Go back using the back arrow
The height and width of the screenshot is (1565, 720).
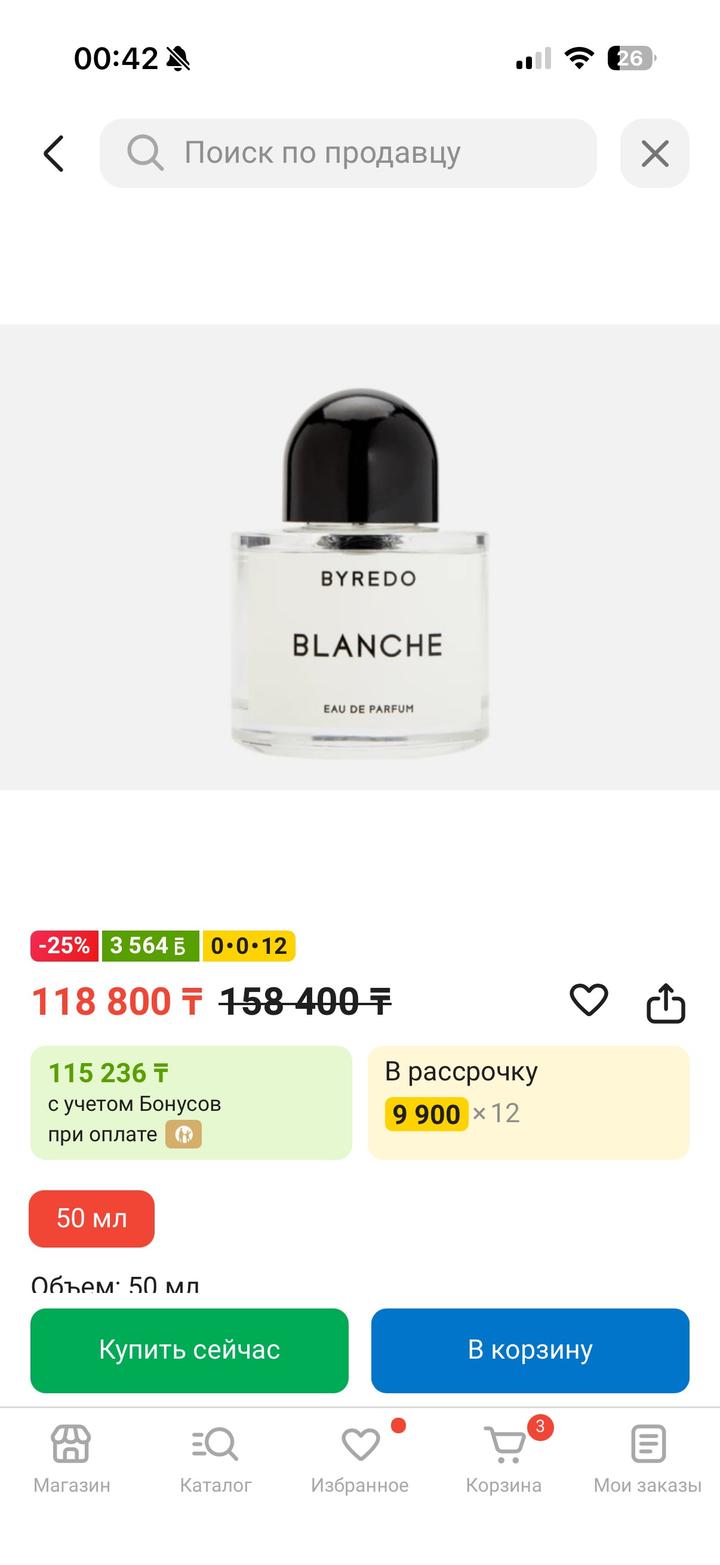tap(54, 154)
